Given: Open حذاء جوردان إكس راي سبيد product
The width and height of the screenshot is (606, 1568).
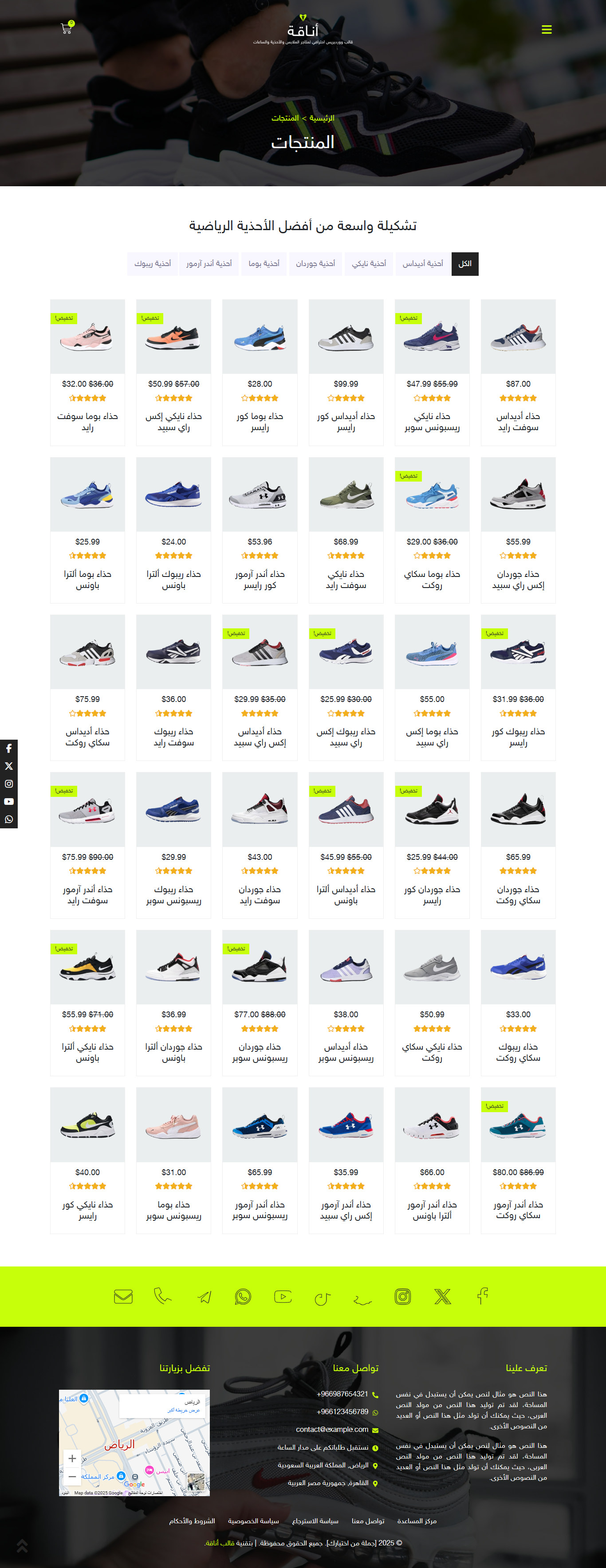Looking at the screenshot, I should [x=518, y=579].
